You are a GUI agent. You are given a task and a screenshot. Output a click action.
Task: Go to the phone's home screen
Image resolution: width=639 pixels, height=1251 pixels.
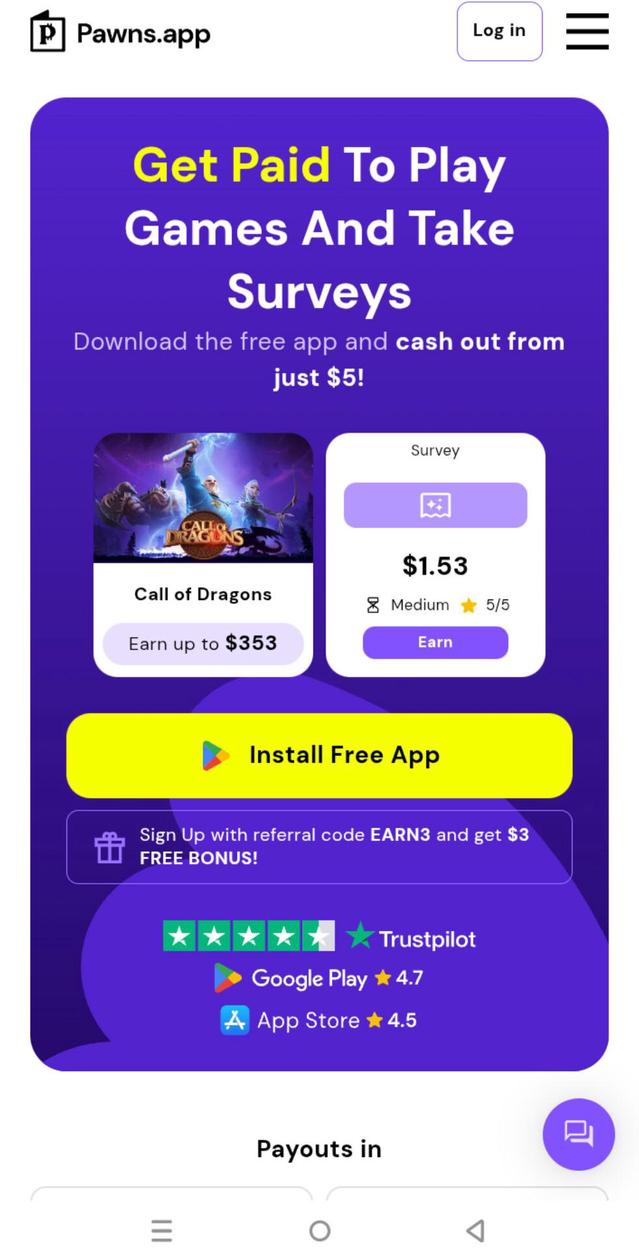[x=319, y=1230]
